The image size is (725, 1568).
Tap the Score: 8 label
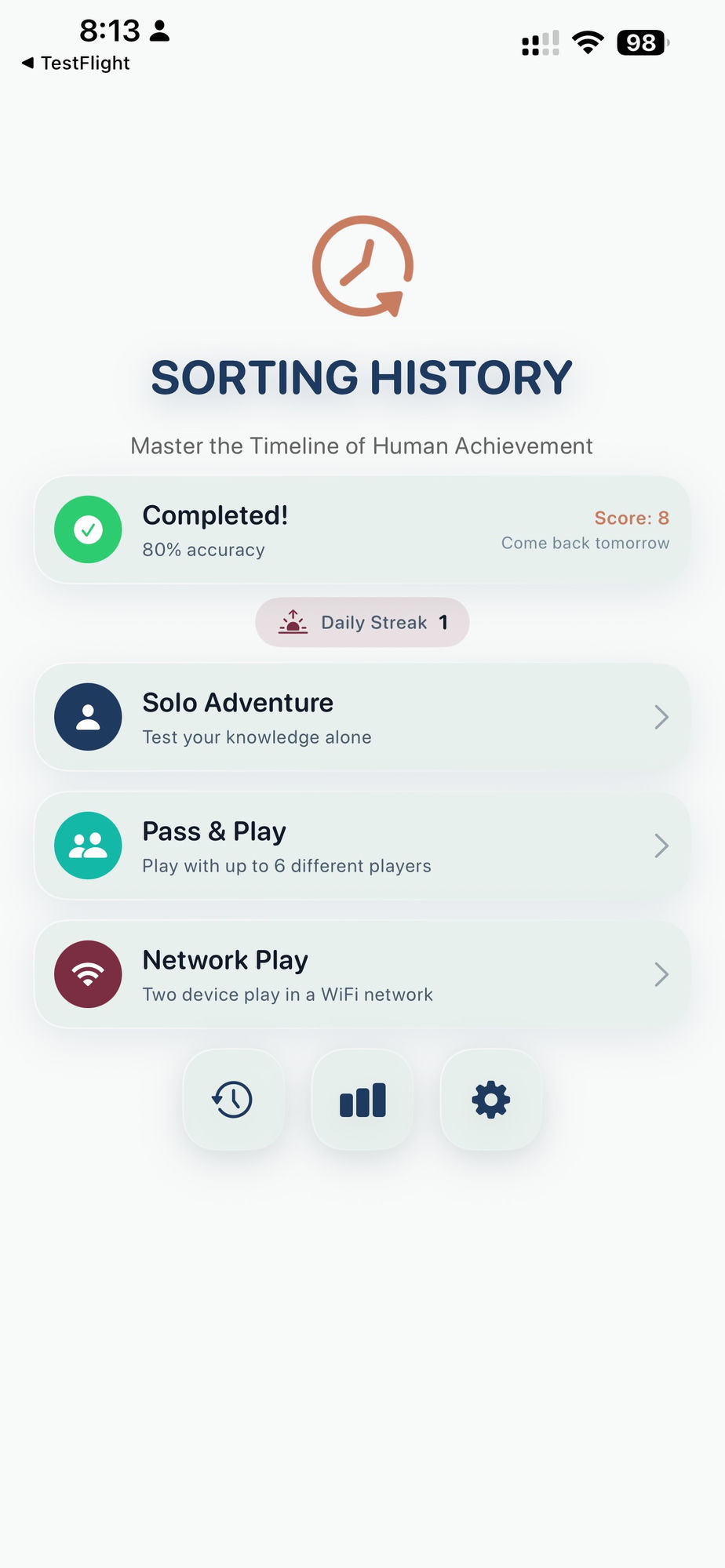click(x=631, y=518)
